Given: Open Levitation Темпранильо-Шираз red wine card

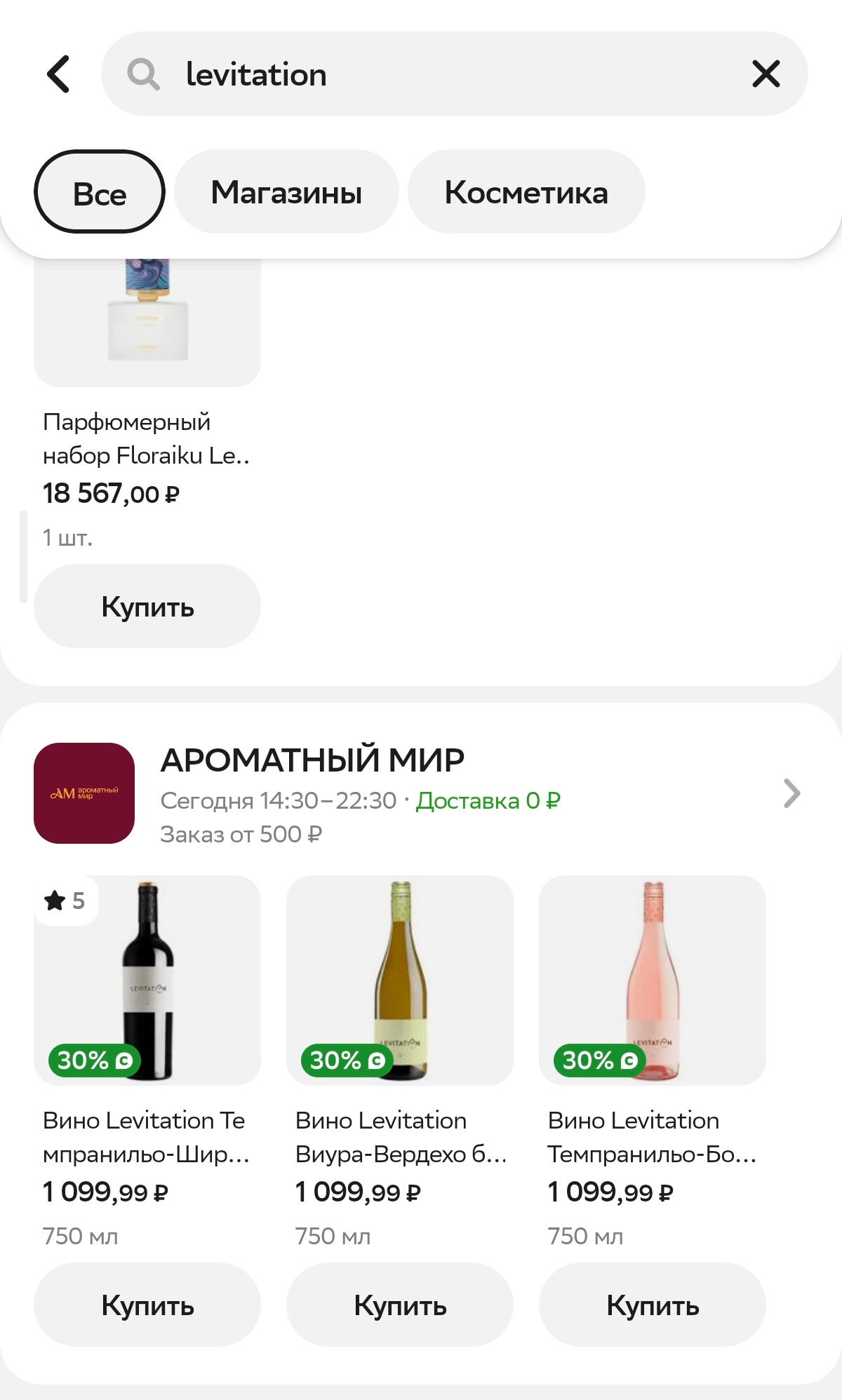Looking at the screenshot, I should 147,982.
